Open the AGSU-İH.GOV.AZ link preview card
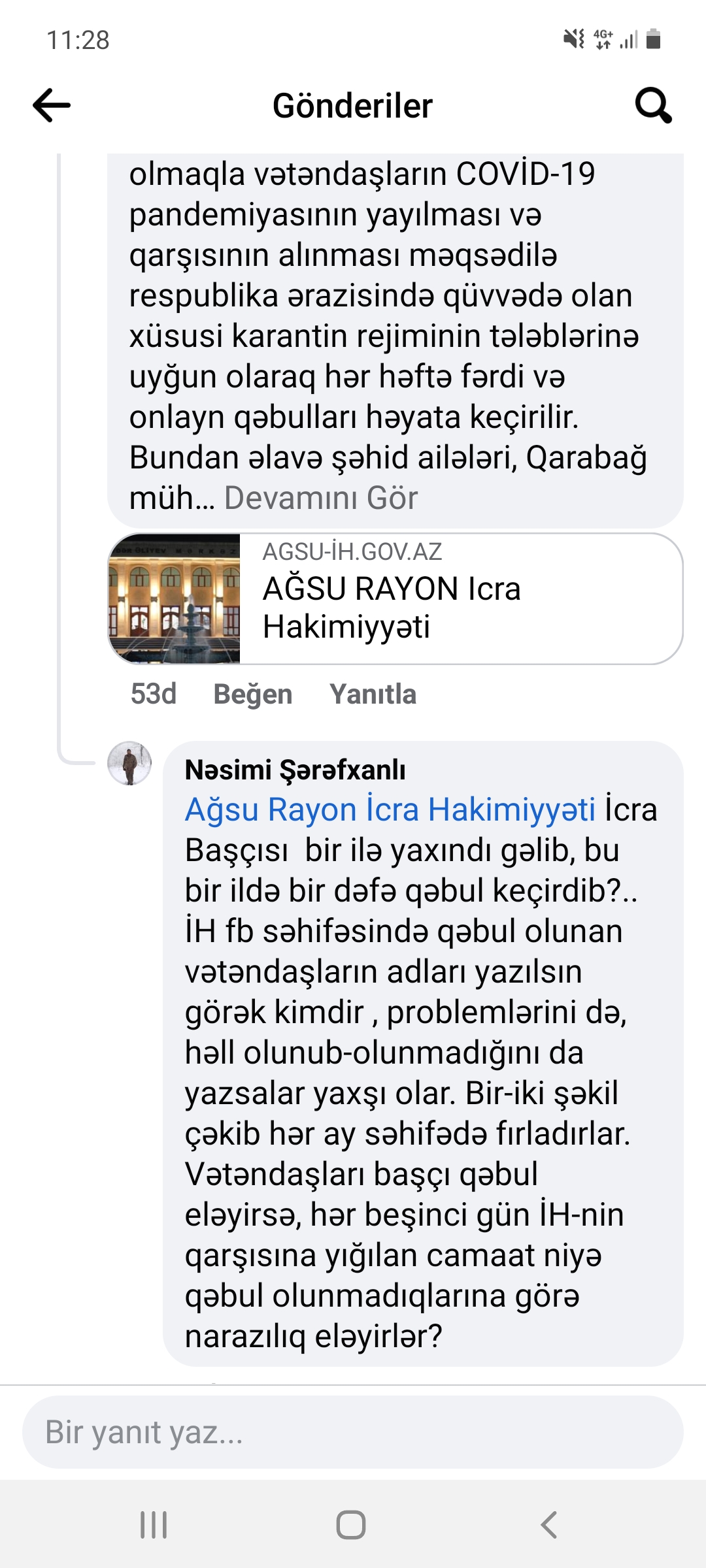Image resolution: width=706 pixels, height=1568 pixels. pos(395,599)
